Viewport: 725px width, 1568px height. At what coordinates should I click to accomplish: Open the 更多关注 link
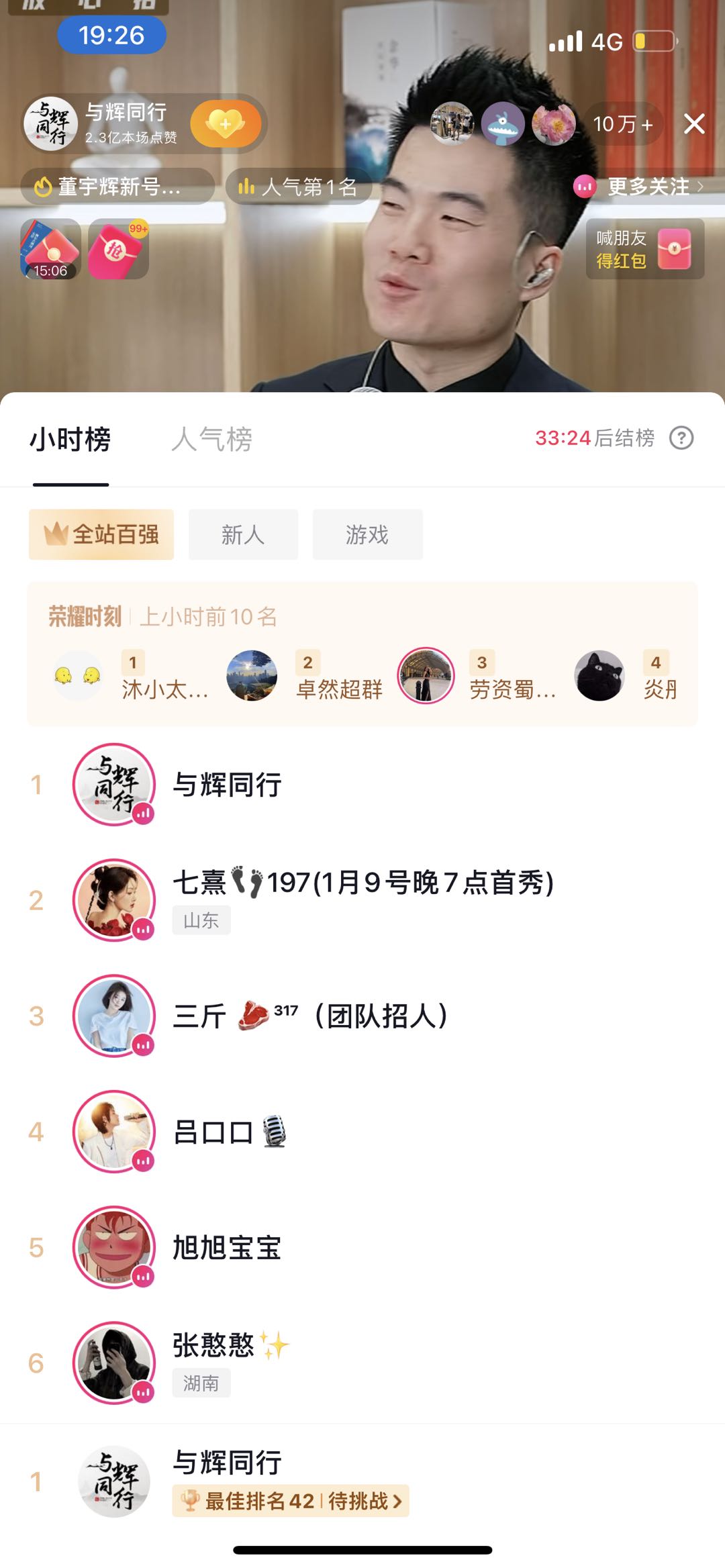639,187
